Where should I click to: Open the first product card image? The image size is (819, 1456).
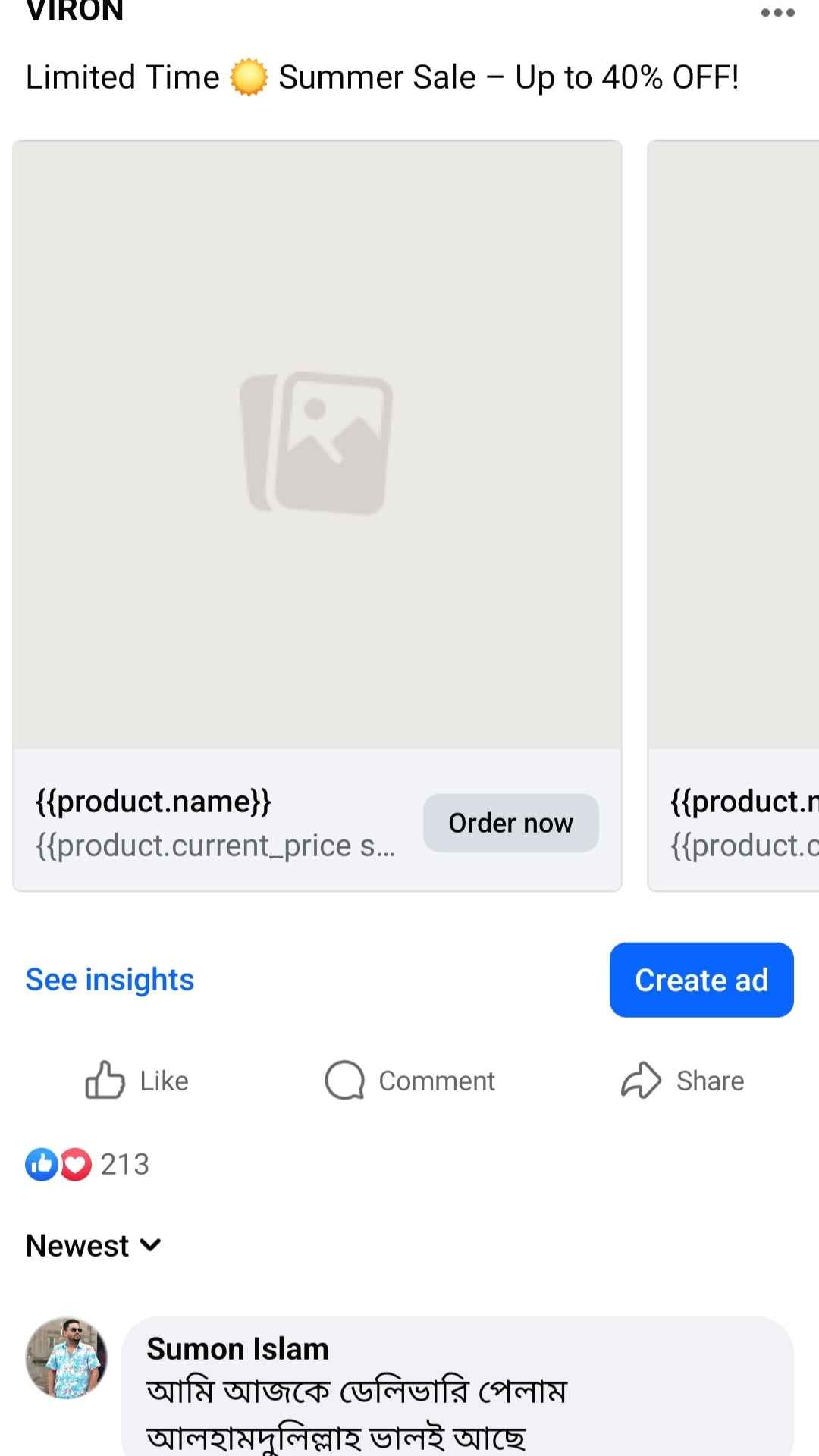317,445
